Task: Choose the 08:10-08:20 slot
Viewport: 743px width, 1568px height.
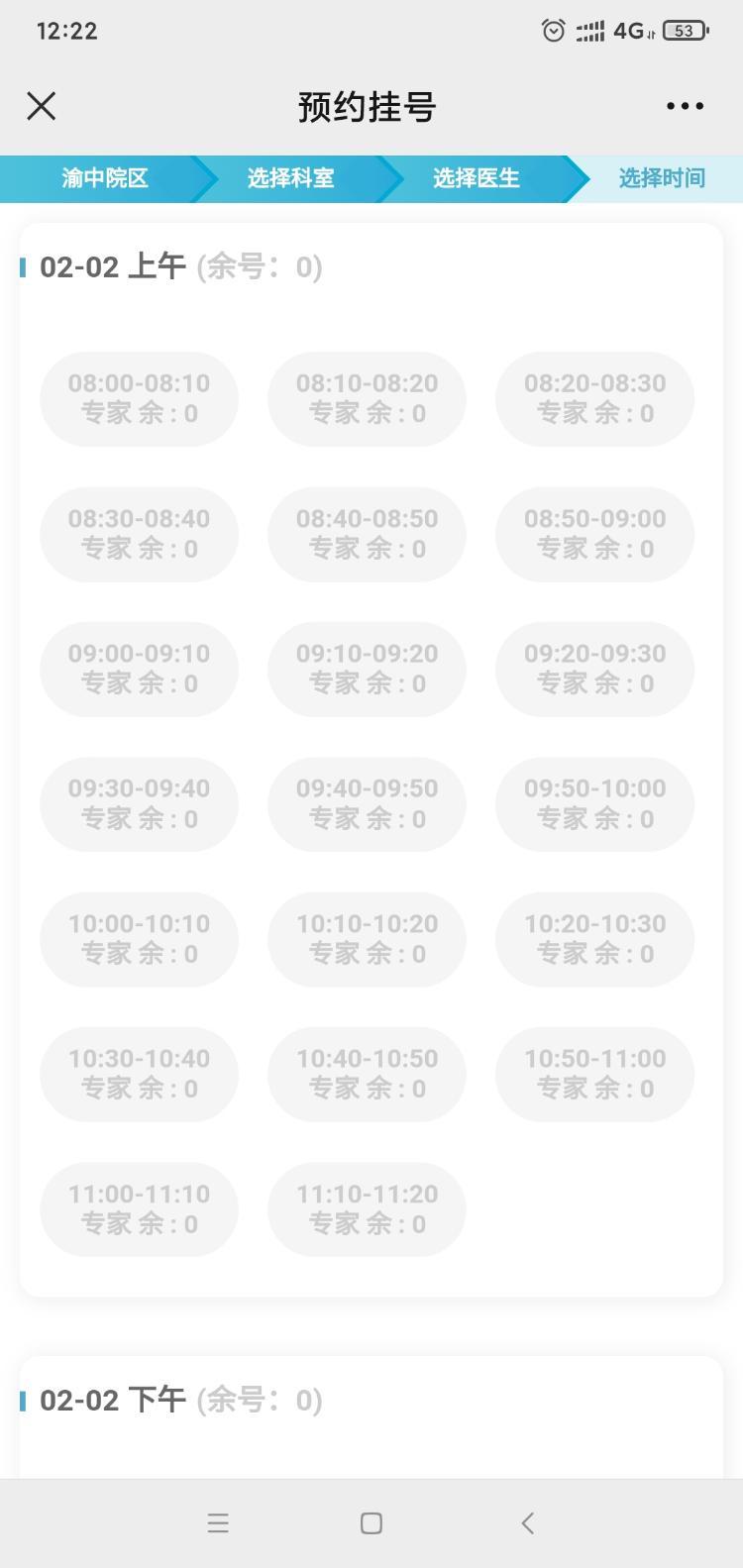Action: tap(367, 398)
